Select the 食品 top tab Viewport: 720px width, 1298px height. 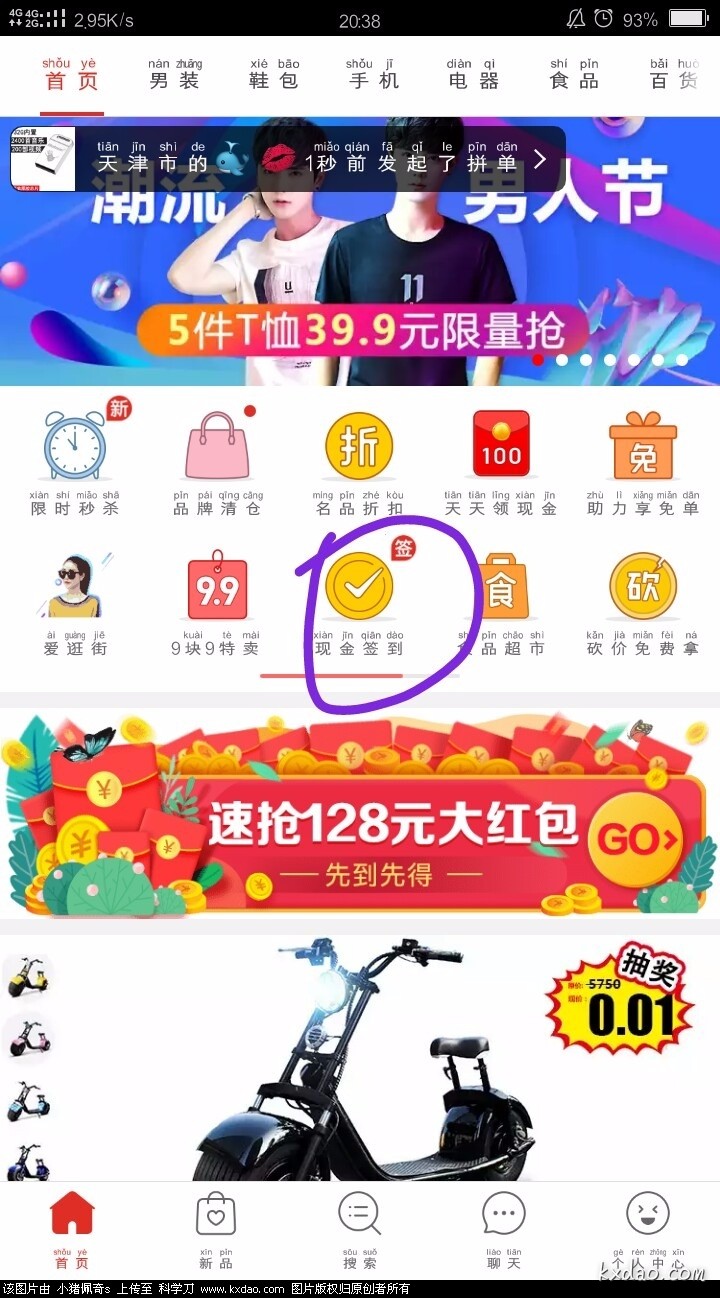pos(574,75)
